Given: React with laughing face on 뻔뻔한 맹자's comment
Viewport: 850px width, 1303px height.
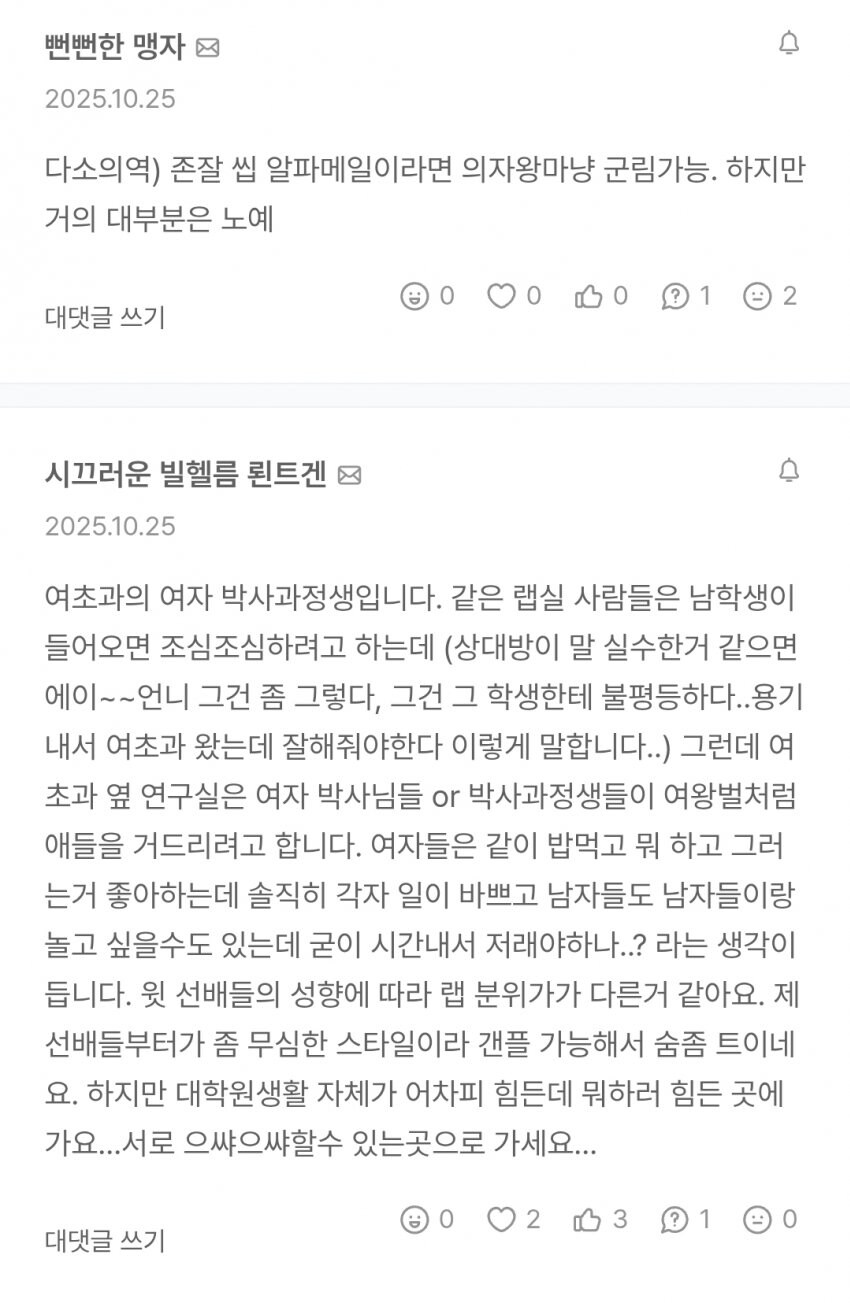Looking at the screenshot, I should (x=414, y=296).
